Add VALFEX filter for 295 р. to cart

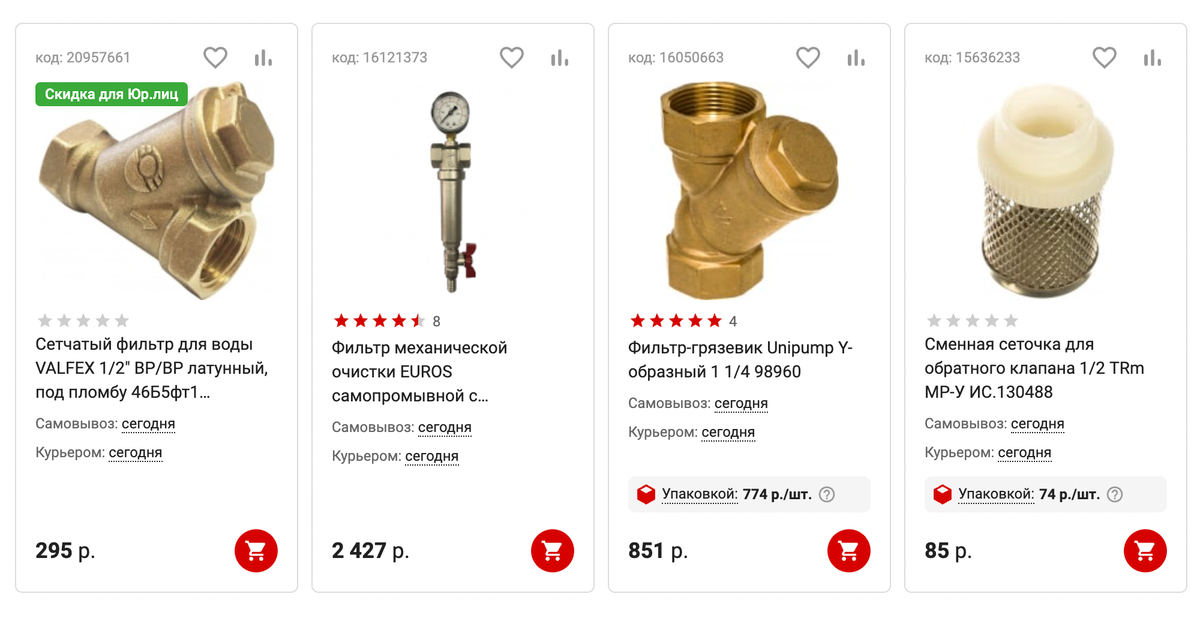pyautogui.click(x=256, y=550)
